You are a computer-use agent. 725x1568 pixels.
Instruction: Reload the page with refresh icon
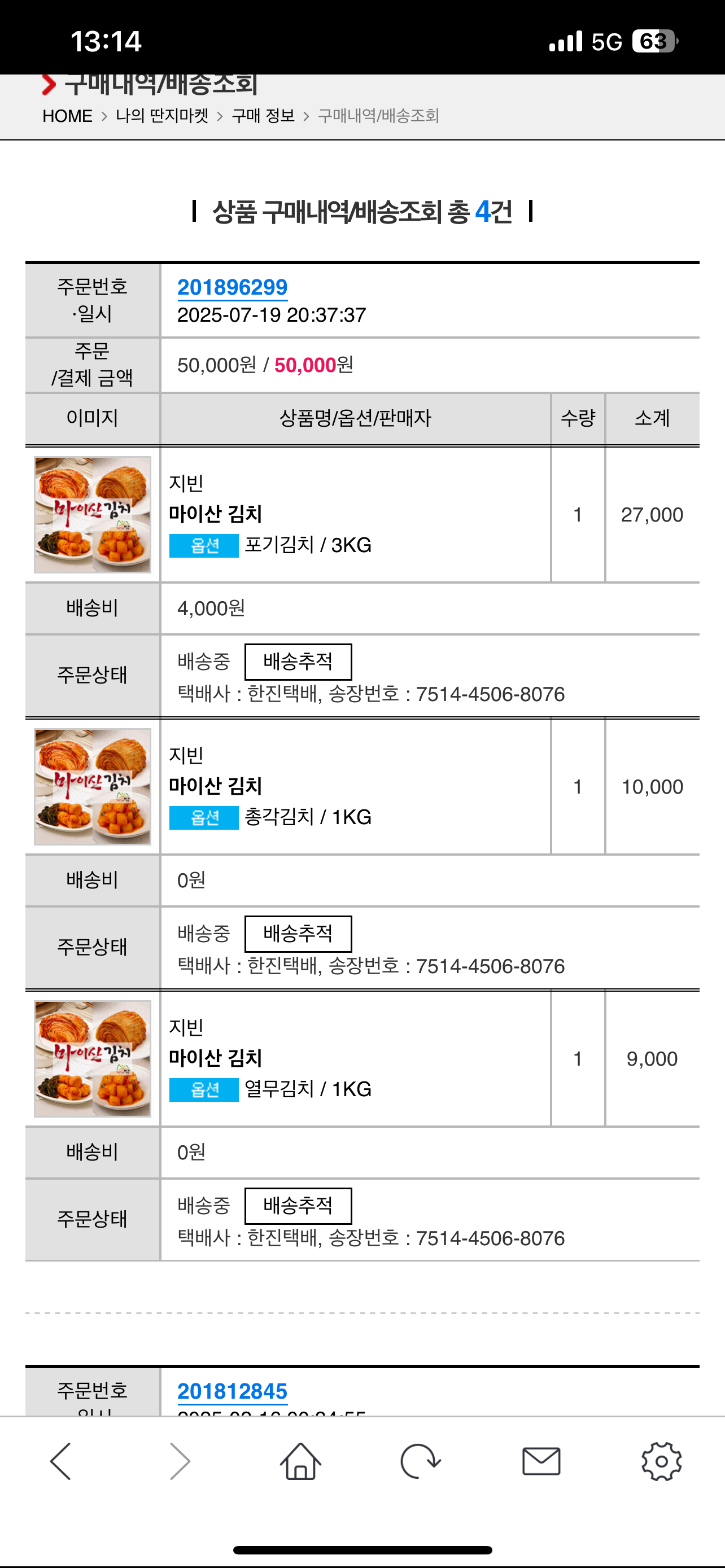coord(420,1461)
